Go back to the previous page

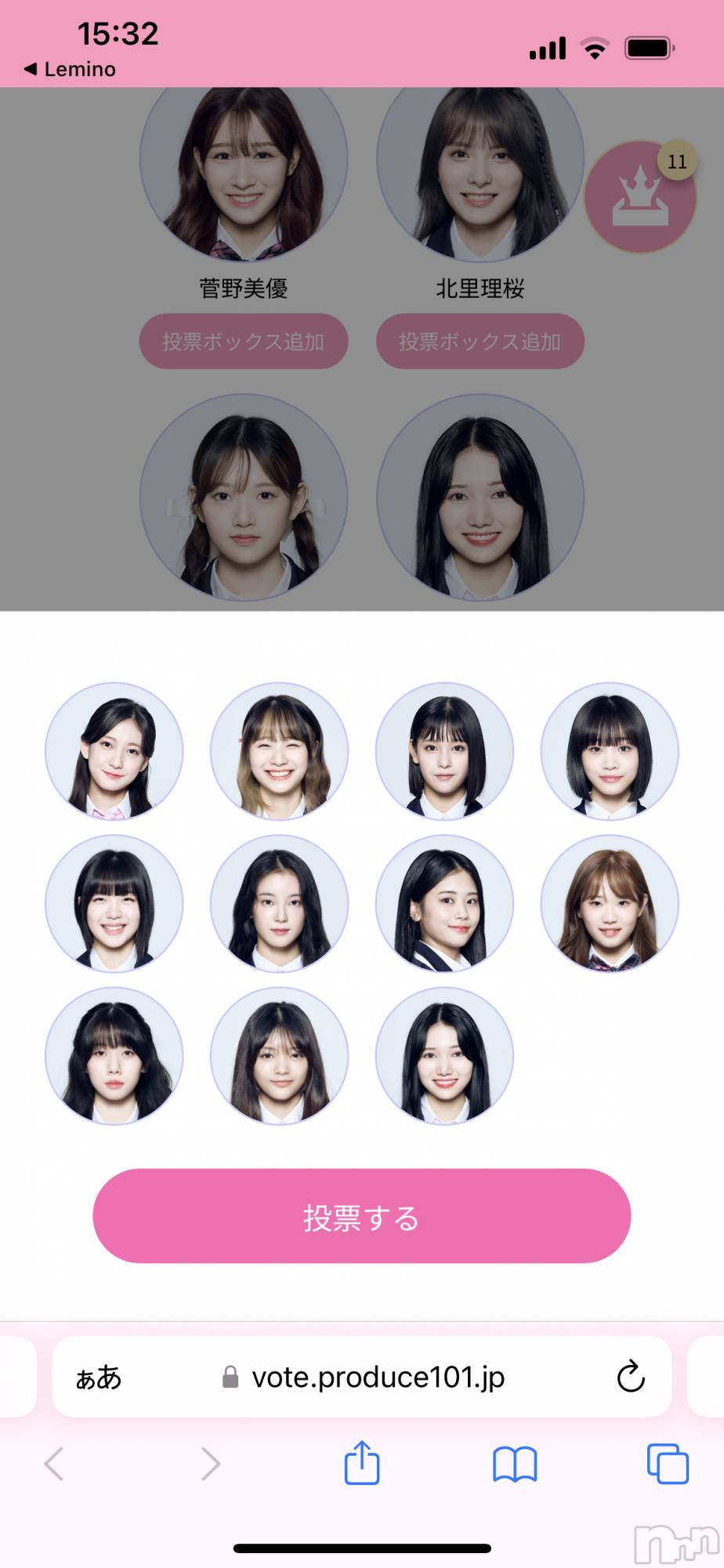pyautogui.click(x=54, y=1464)
